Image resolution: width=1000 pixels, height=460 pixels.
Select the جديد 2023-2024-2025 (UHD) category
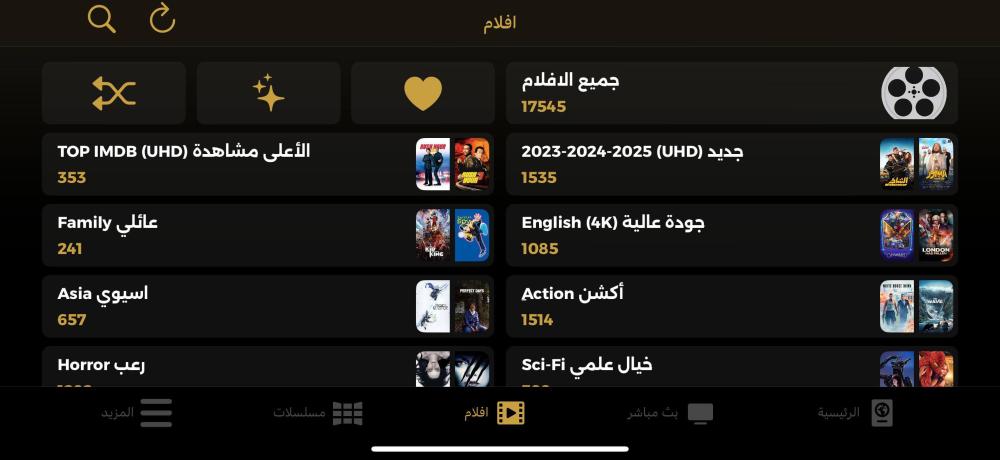pos(731,164)
